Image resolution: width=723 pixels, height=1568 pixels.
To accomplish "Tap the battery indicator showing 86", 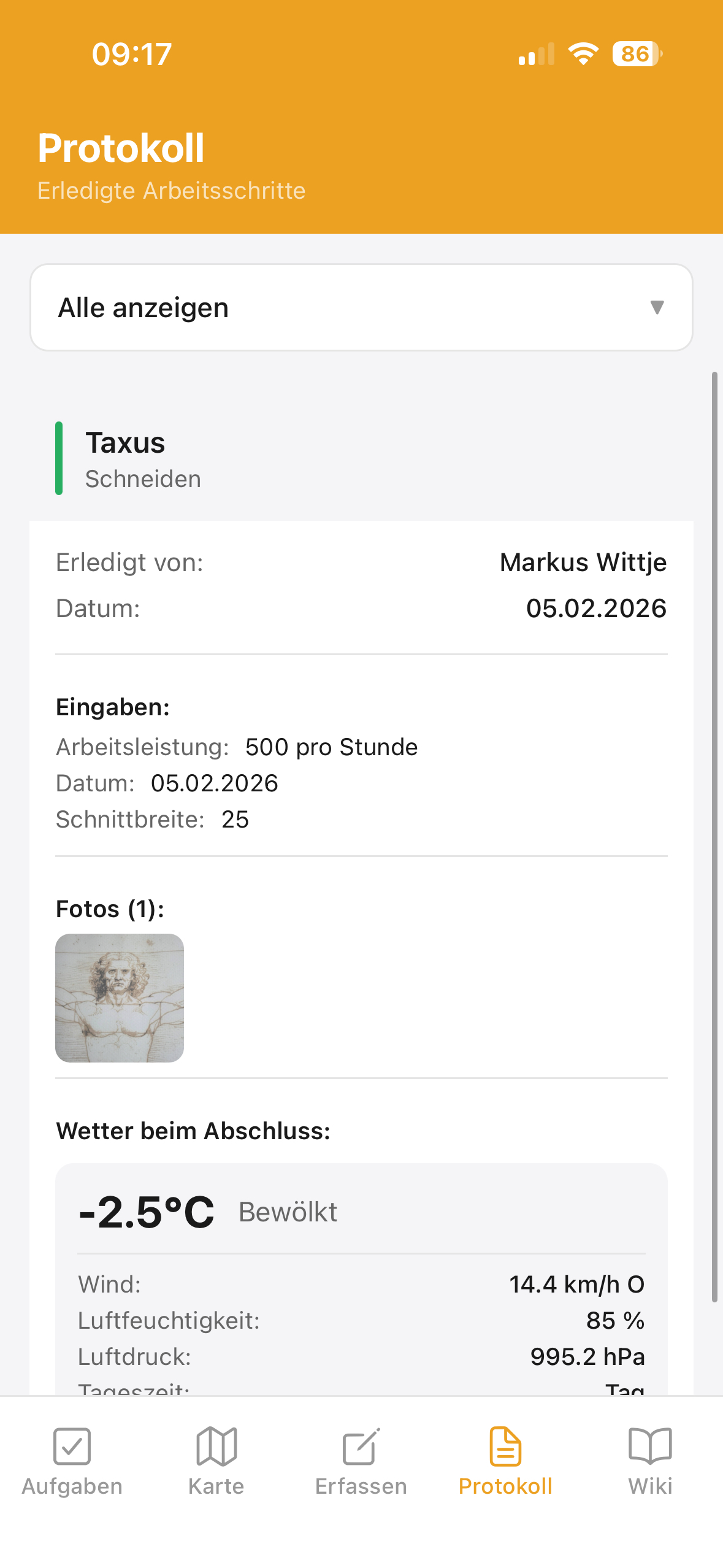I will click(635, 55).
